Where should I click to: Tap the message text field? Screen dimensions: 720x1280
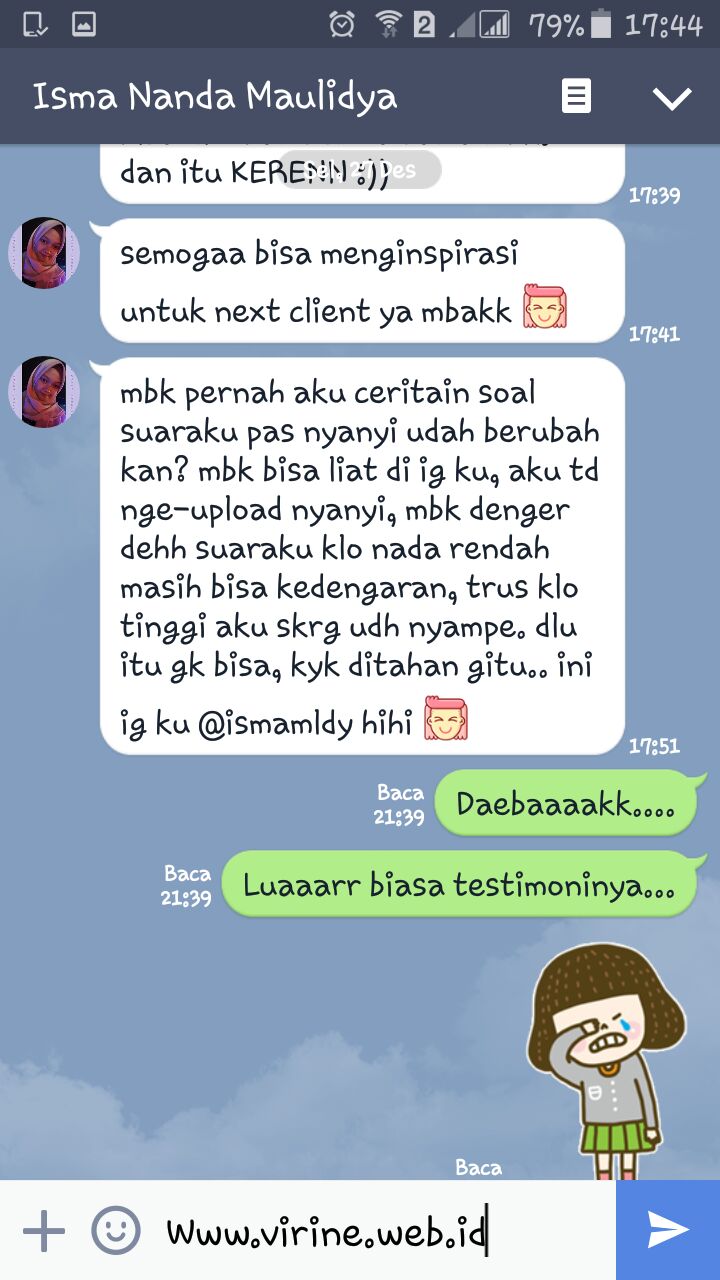(x=385, y=1231)
